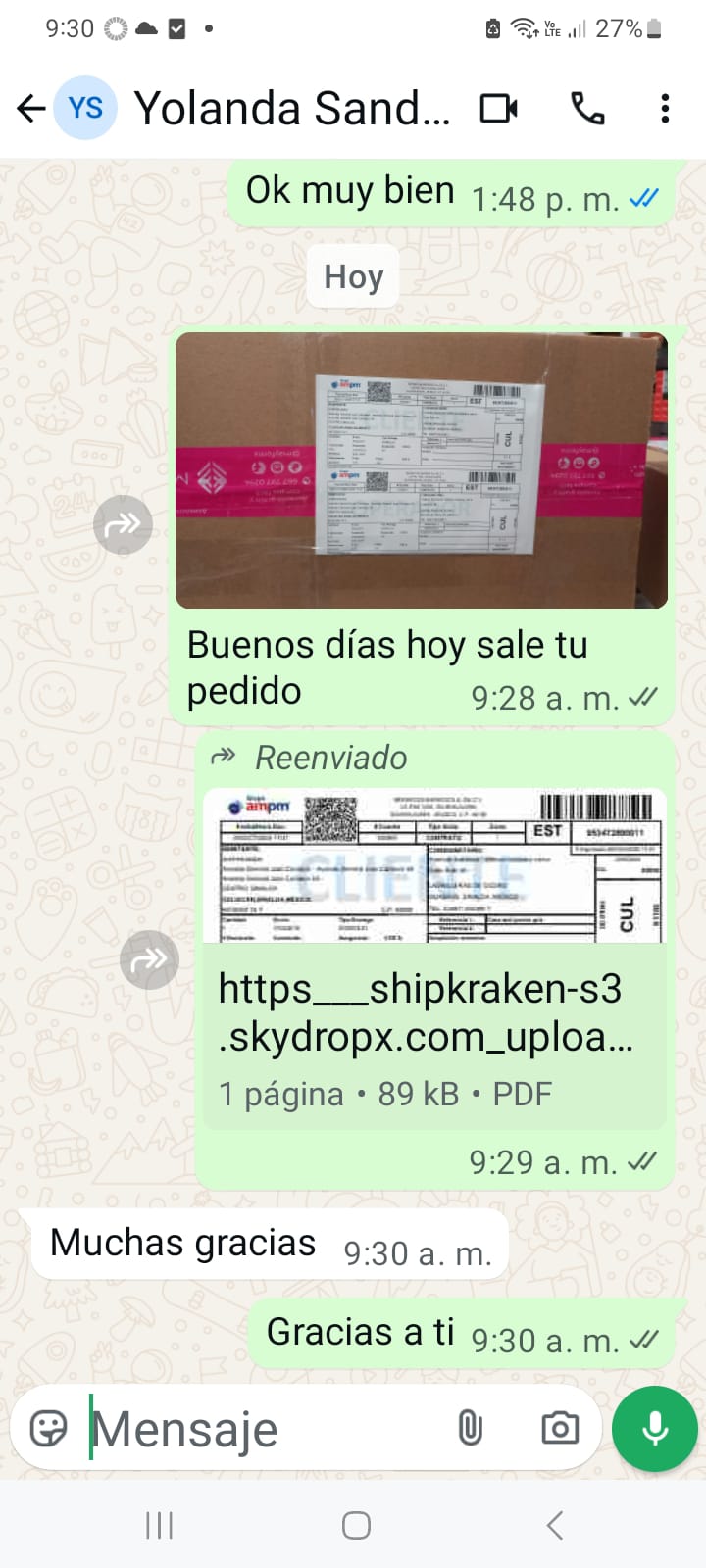Open the recent apps view
The height and width of the screenshot is (1568, 706).
(x=159, y=1525)
